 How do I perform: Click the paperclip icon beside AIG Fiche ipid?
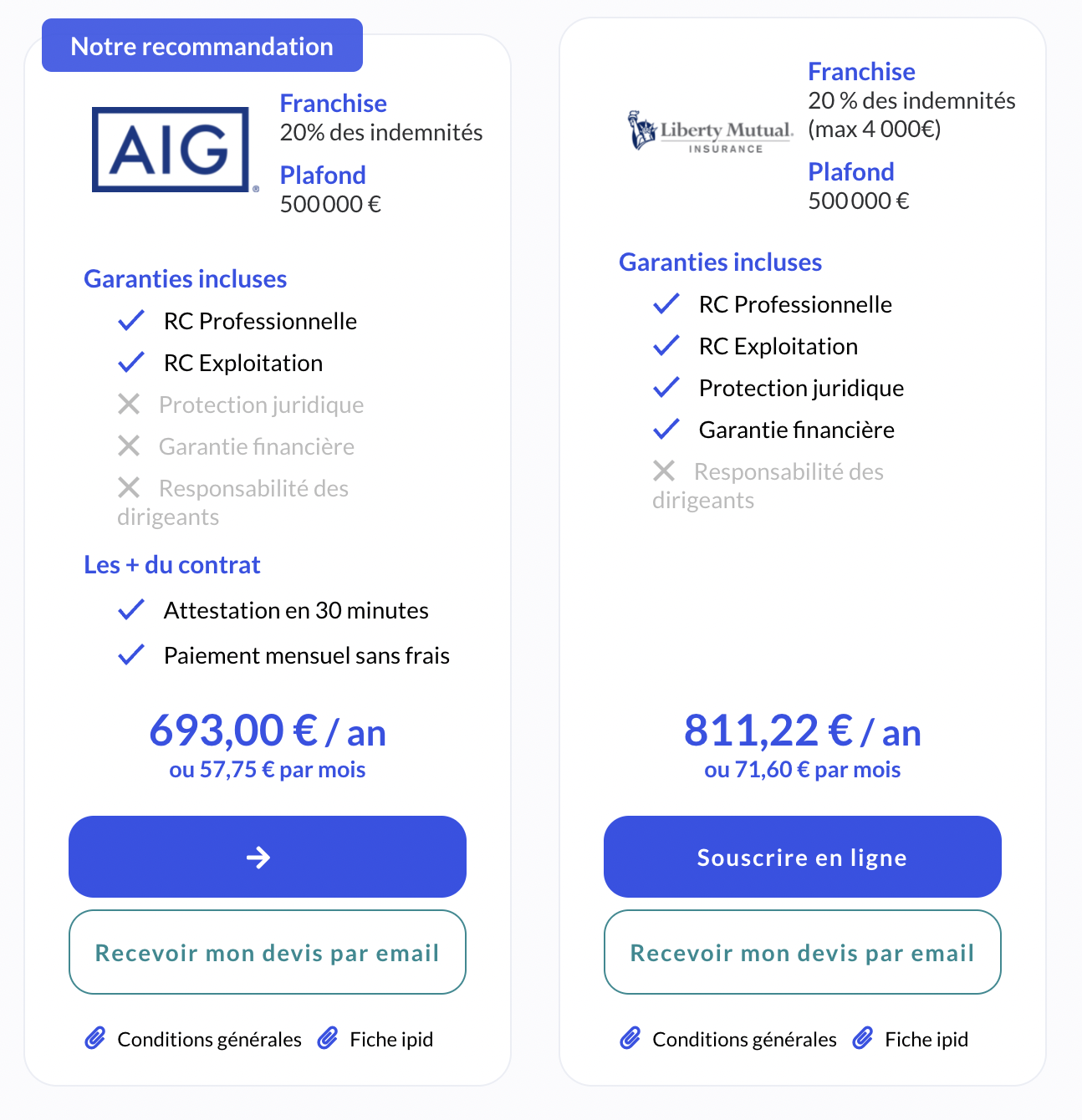(328, 1039)
